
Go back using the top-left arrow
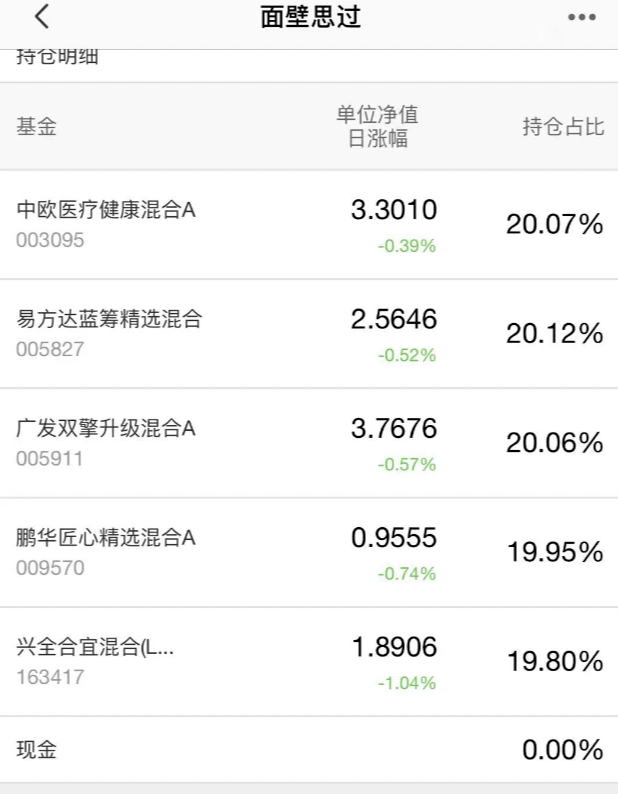(x=40, y=17)
